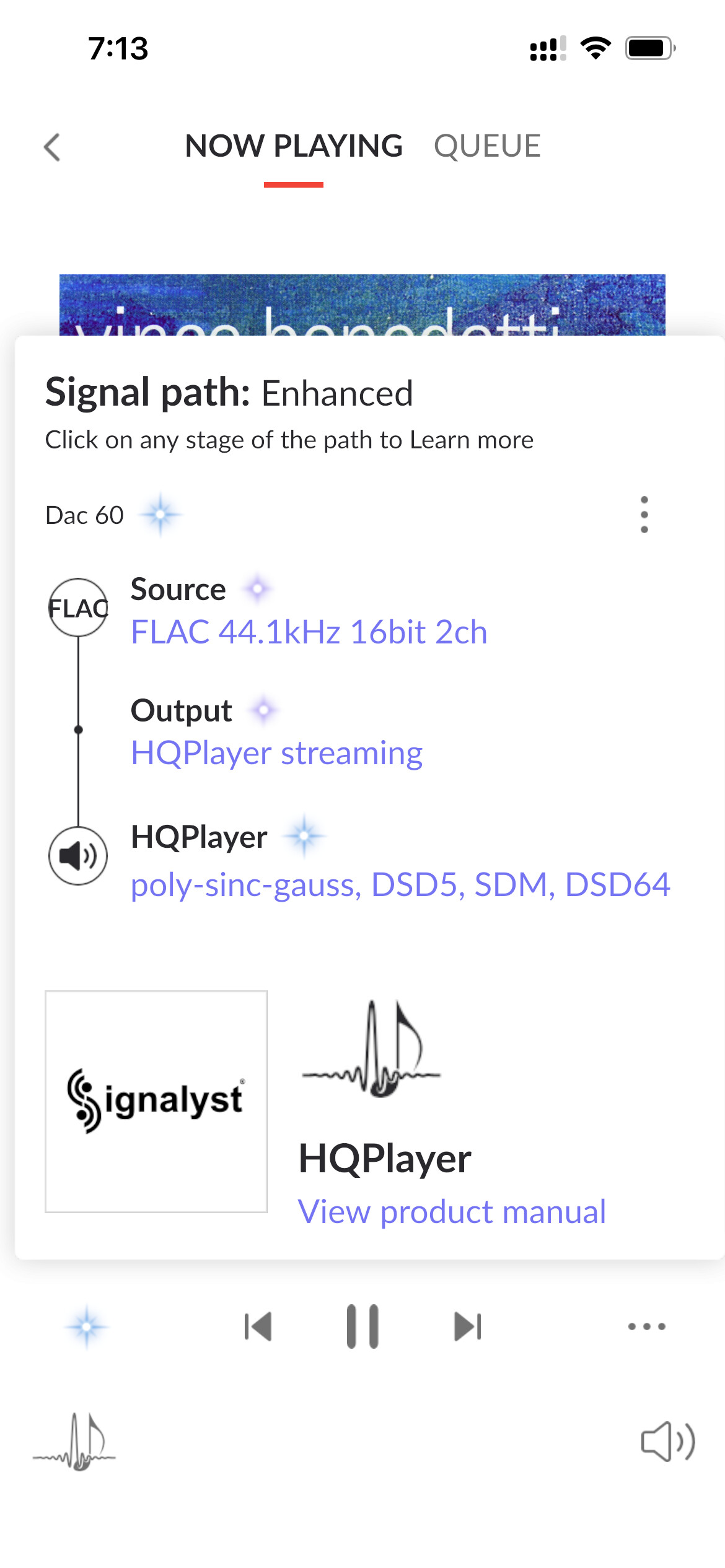Tap the HQPlayer zone icon at bottom left
The image size is (725, 1568).
tap(74, 1442)
